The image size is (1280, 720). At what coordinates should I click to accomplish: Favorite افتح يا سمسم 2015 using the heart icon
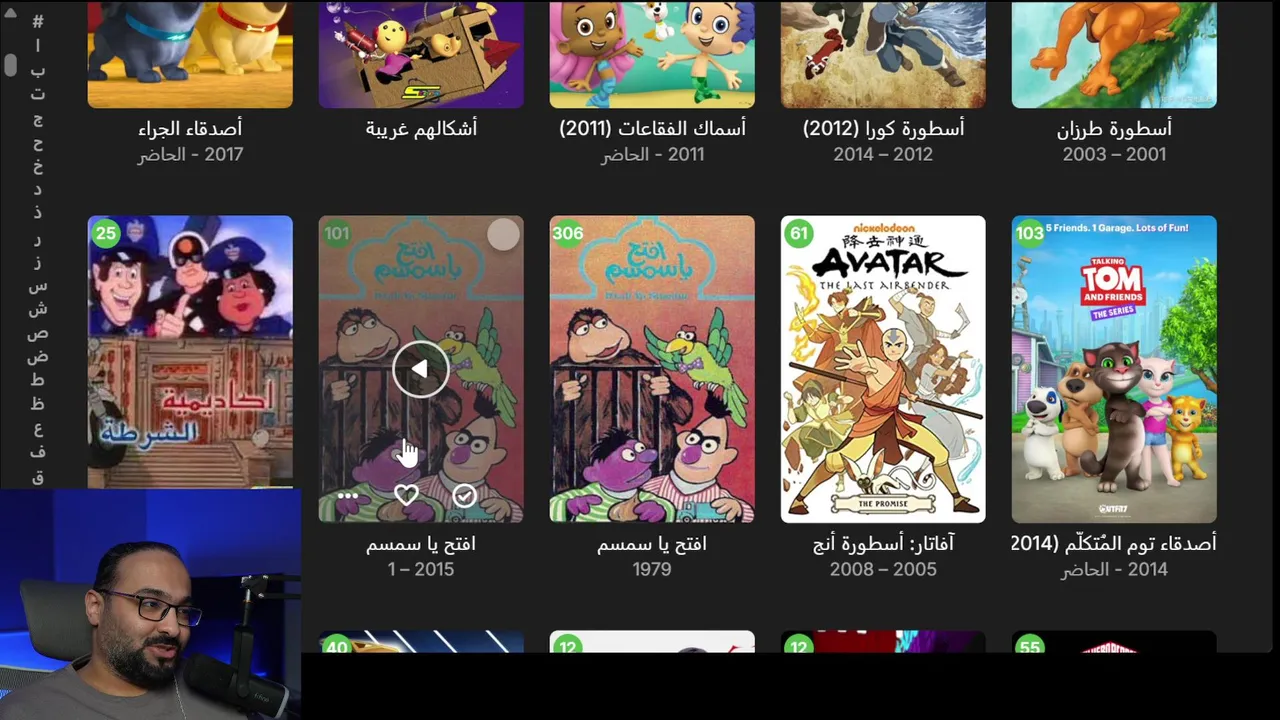click(x=406, y=495)
